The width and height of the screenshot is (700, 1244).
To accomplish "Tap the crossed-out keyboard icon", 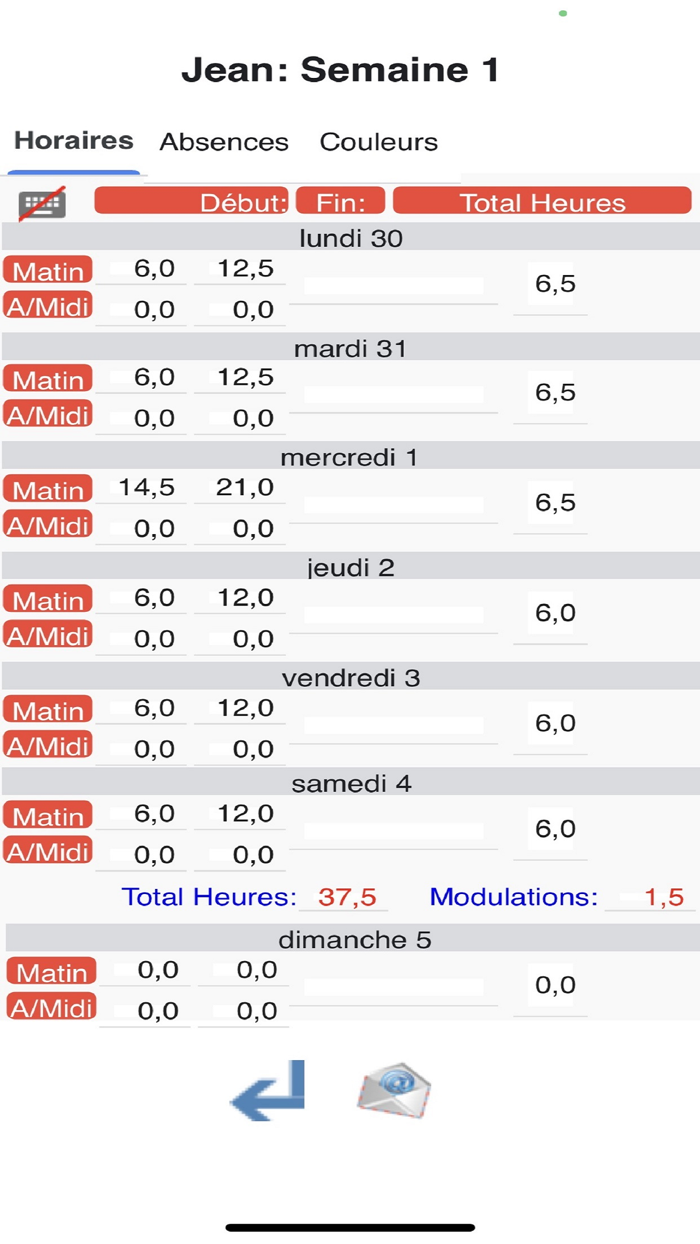I will [42, 204].
